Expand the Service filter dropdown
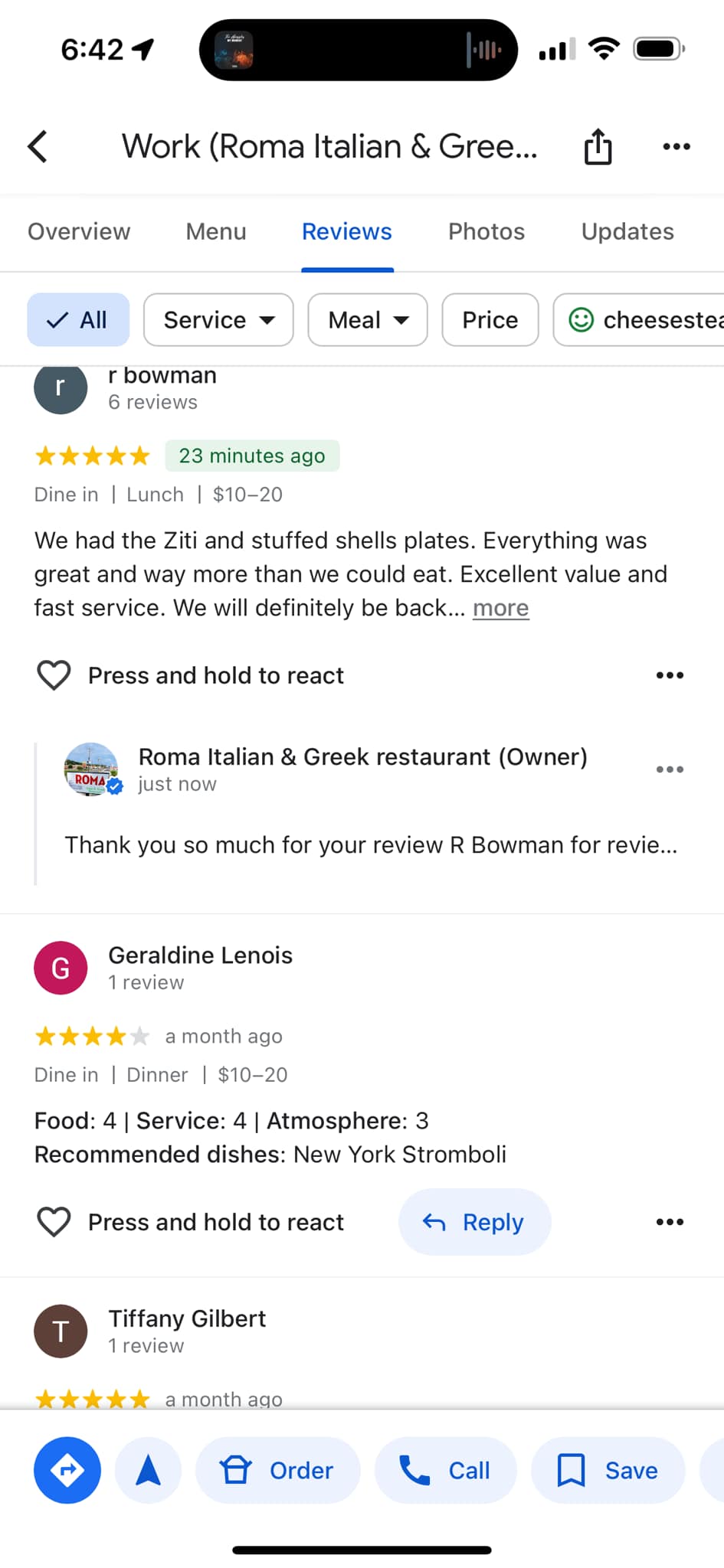Viewport: 724px width, 1568px height. (x=218, y=320)
